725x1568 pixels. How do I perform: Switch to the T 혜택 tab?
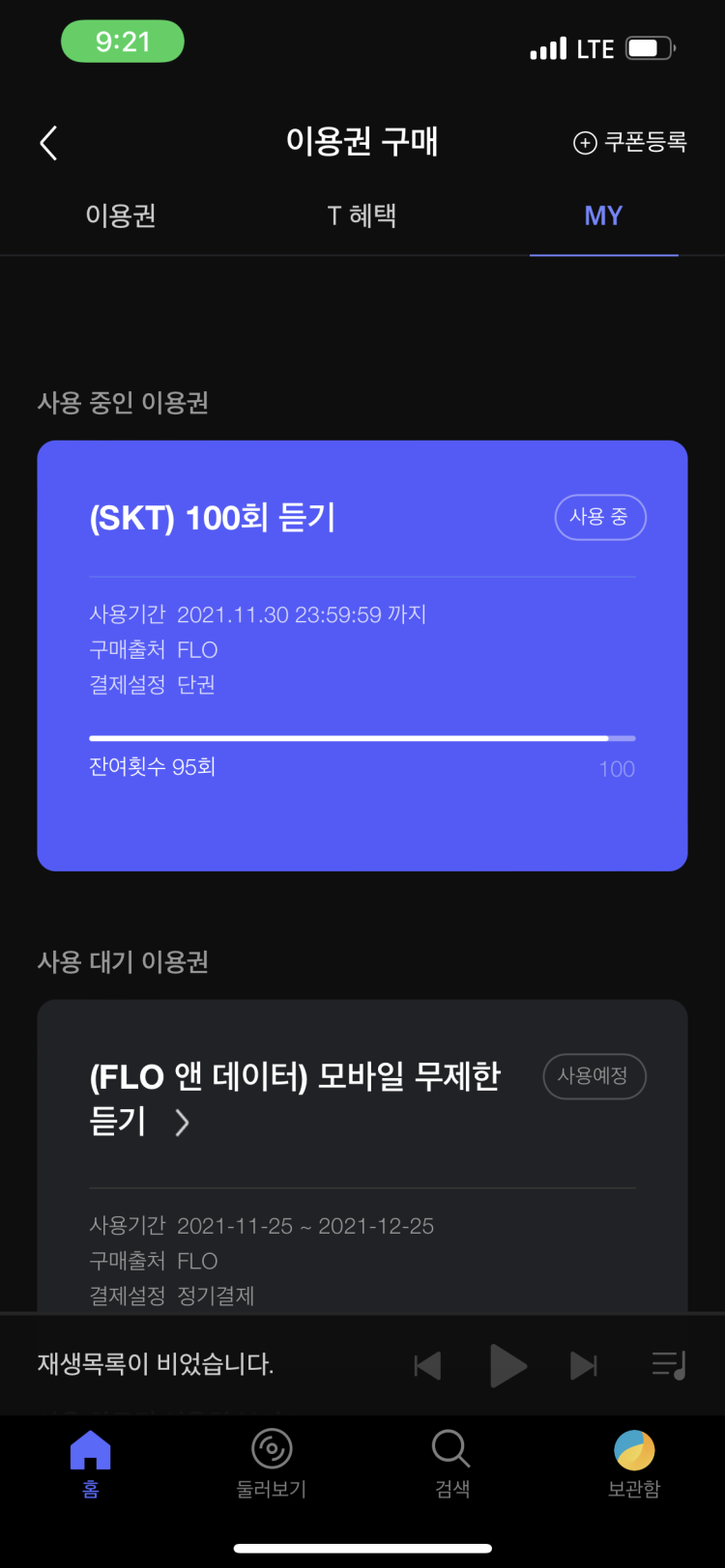pyautogui.click(x=362, y=215)
